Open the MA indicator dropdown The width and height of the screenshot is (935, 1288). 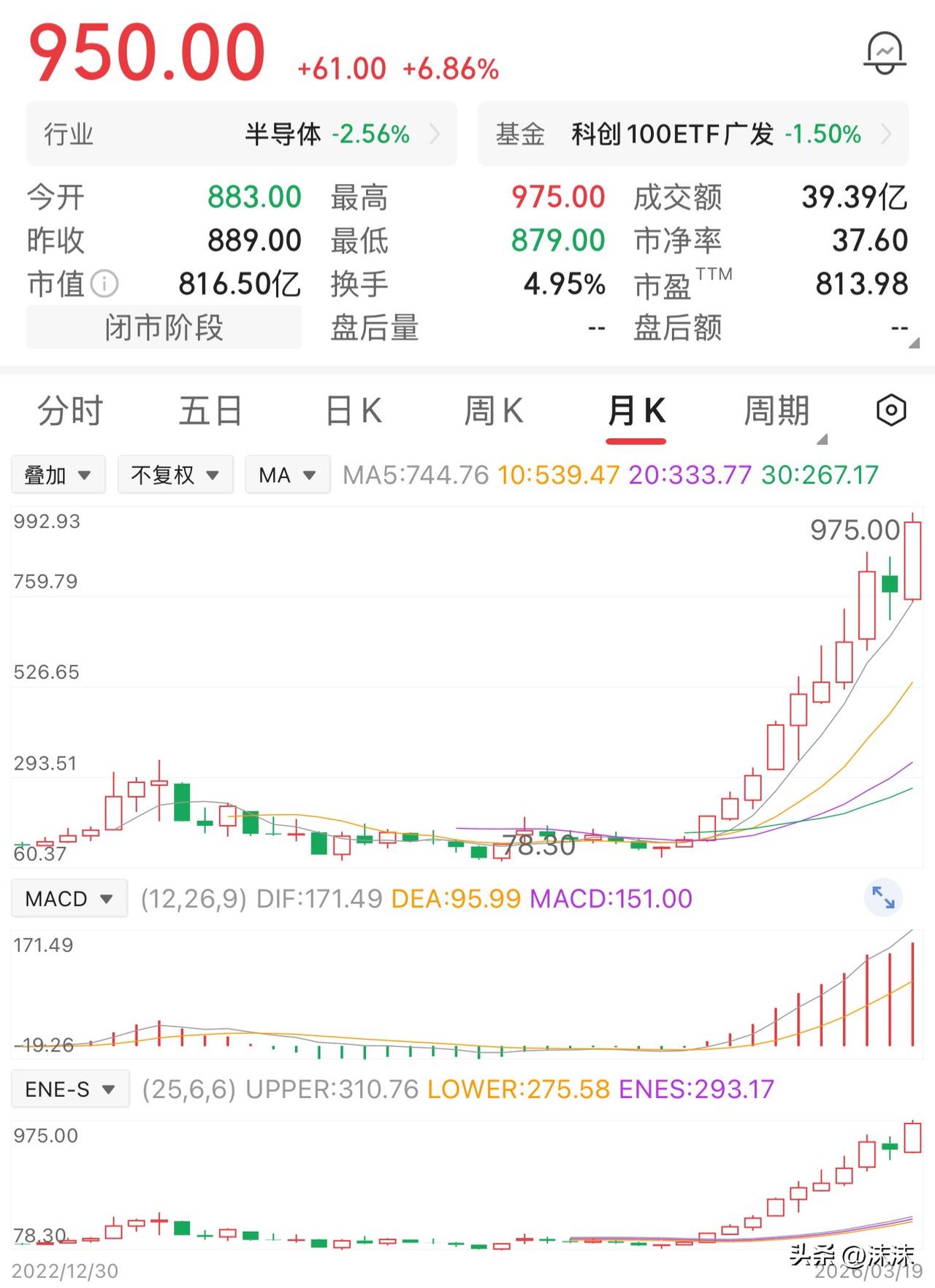[286, 474]
